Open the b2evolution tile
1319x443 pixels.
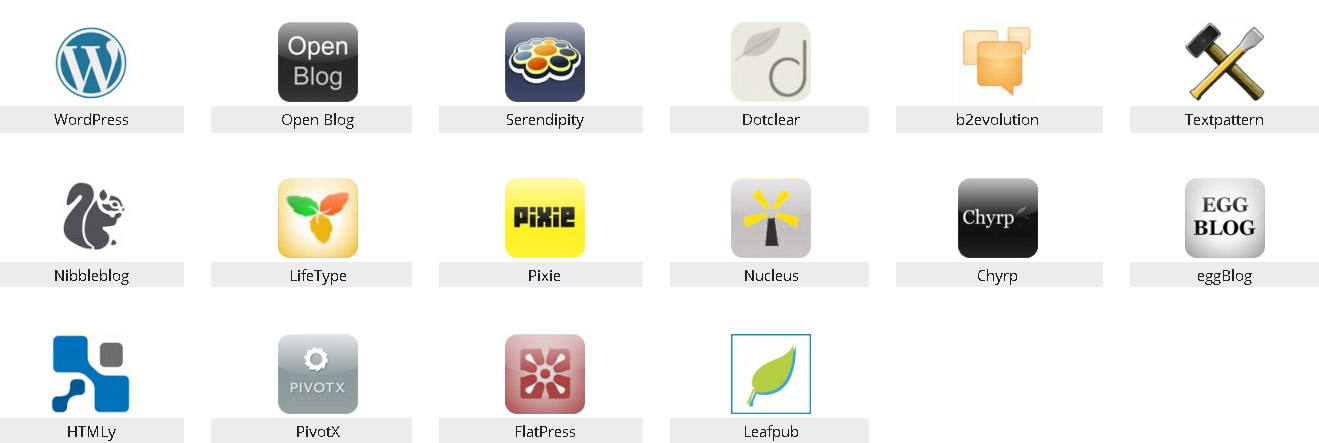pos(997,62)
